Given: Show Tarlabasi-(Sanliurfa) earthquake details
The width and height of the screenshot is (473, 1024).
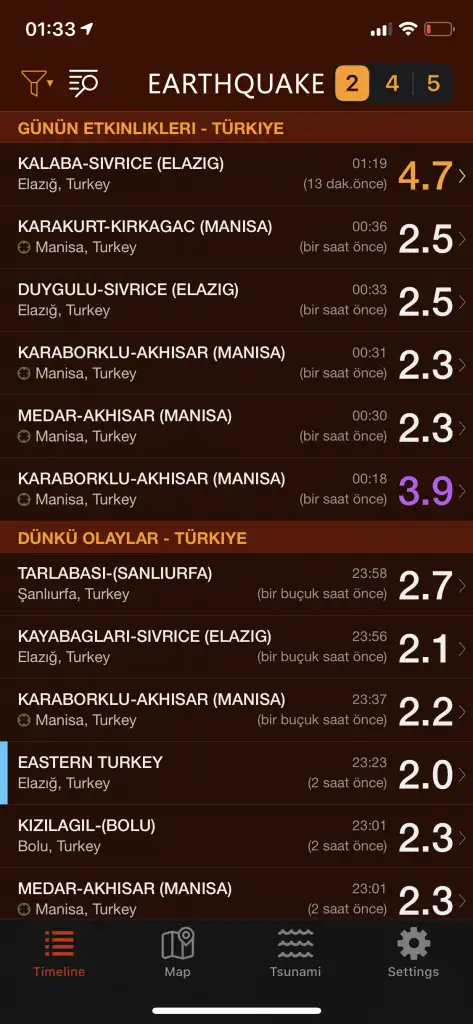Looking at the screenshot, I should (236, 584).
